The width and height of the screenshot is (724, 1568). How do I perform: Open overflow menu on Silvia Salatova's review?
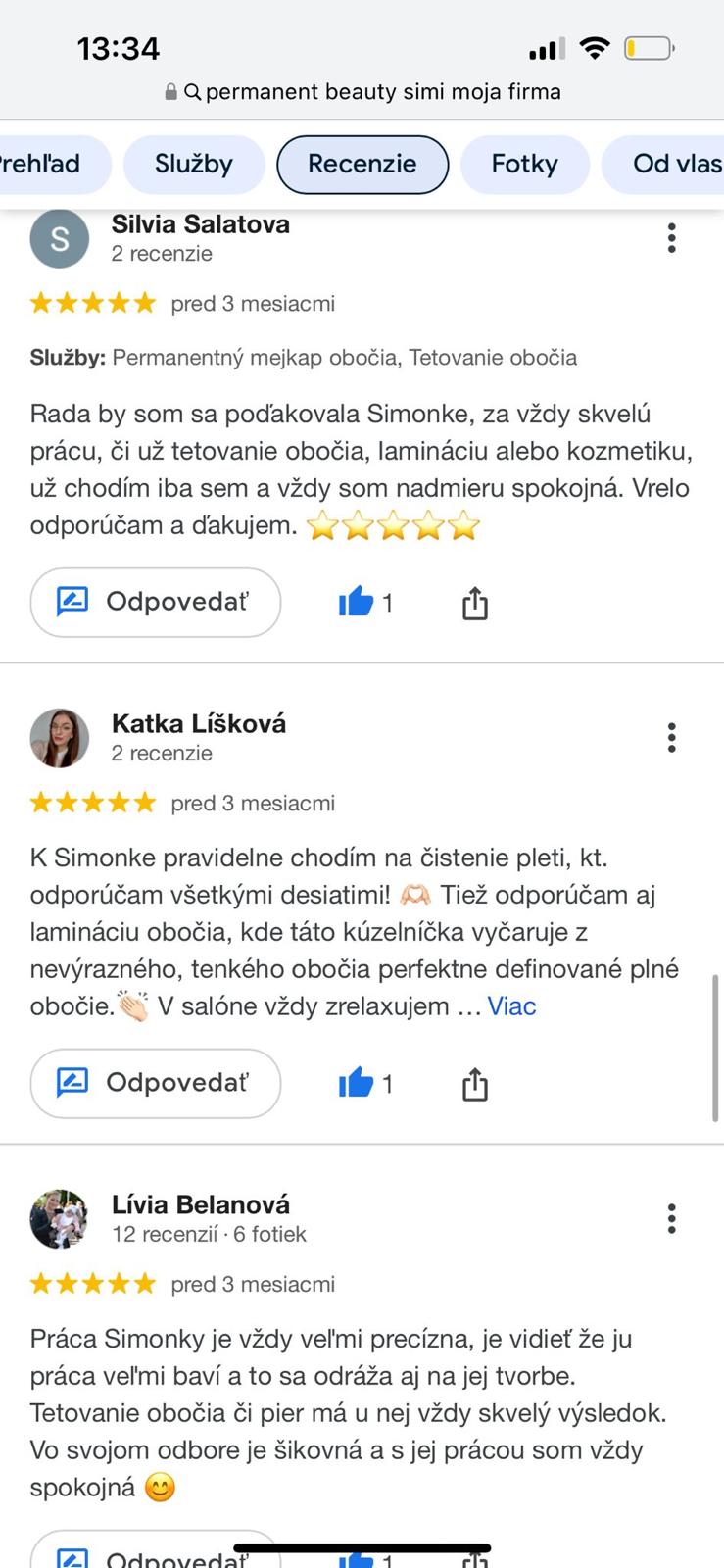(x=671, y=238)
